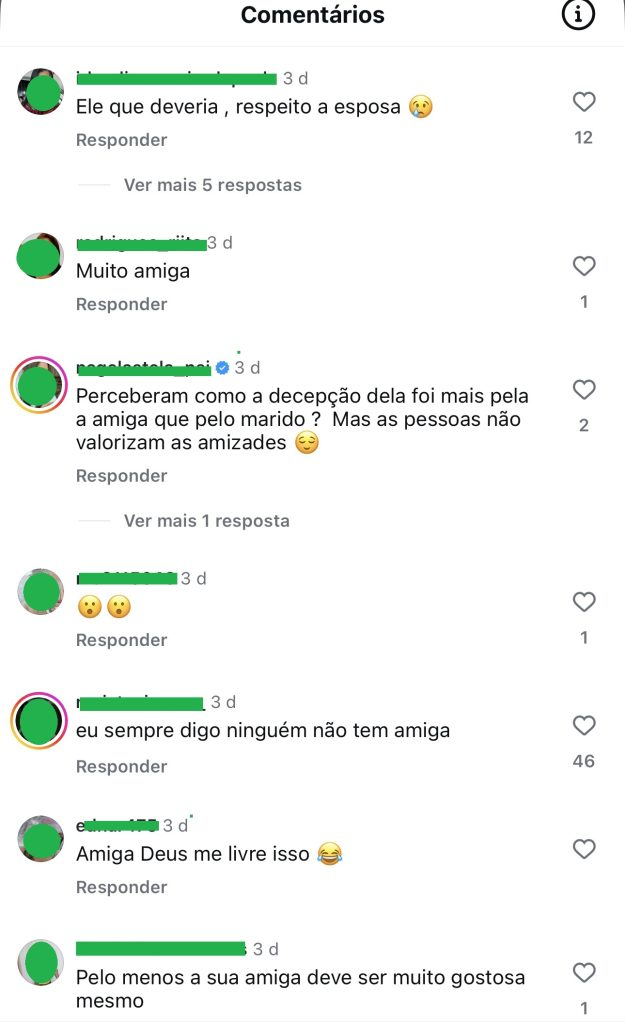625x1024 pixels.
Task: Reply to the 'Perceberam como a decepção' comment
Action: pyautogui.click(x=121, y=476)
